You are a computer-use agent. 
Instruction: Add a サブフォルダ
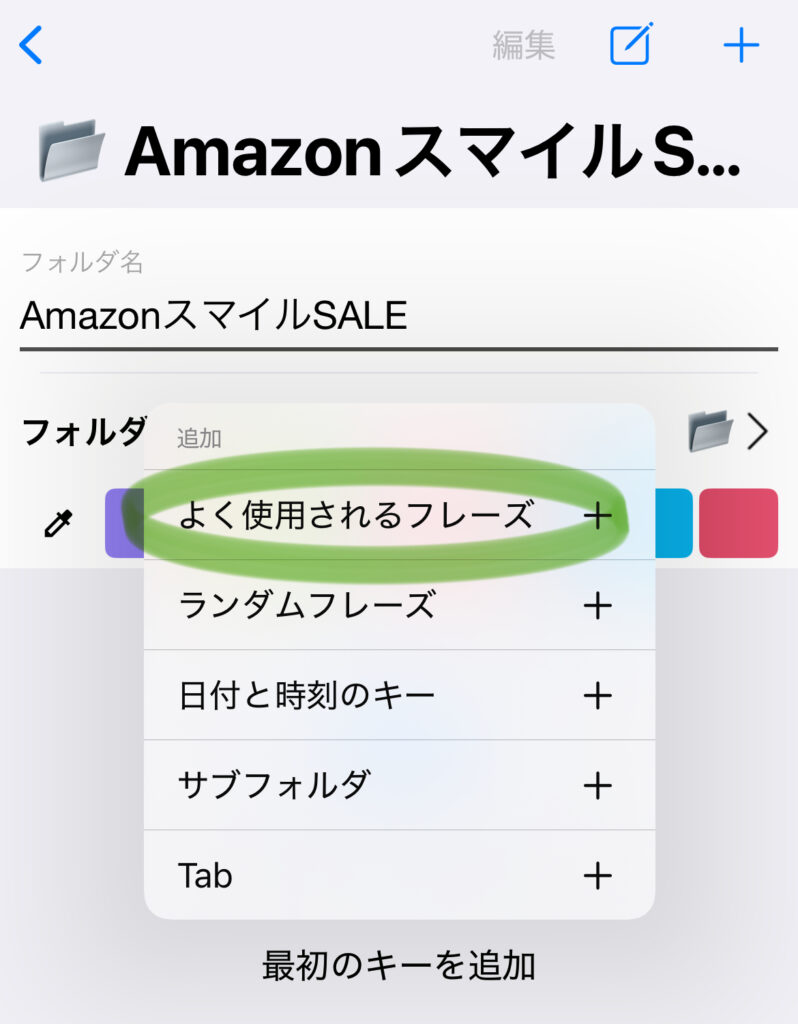(x=398, y=785)
